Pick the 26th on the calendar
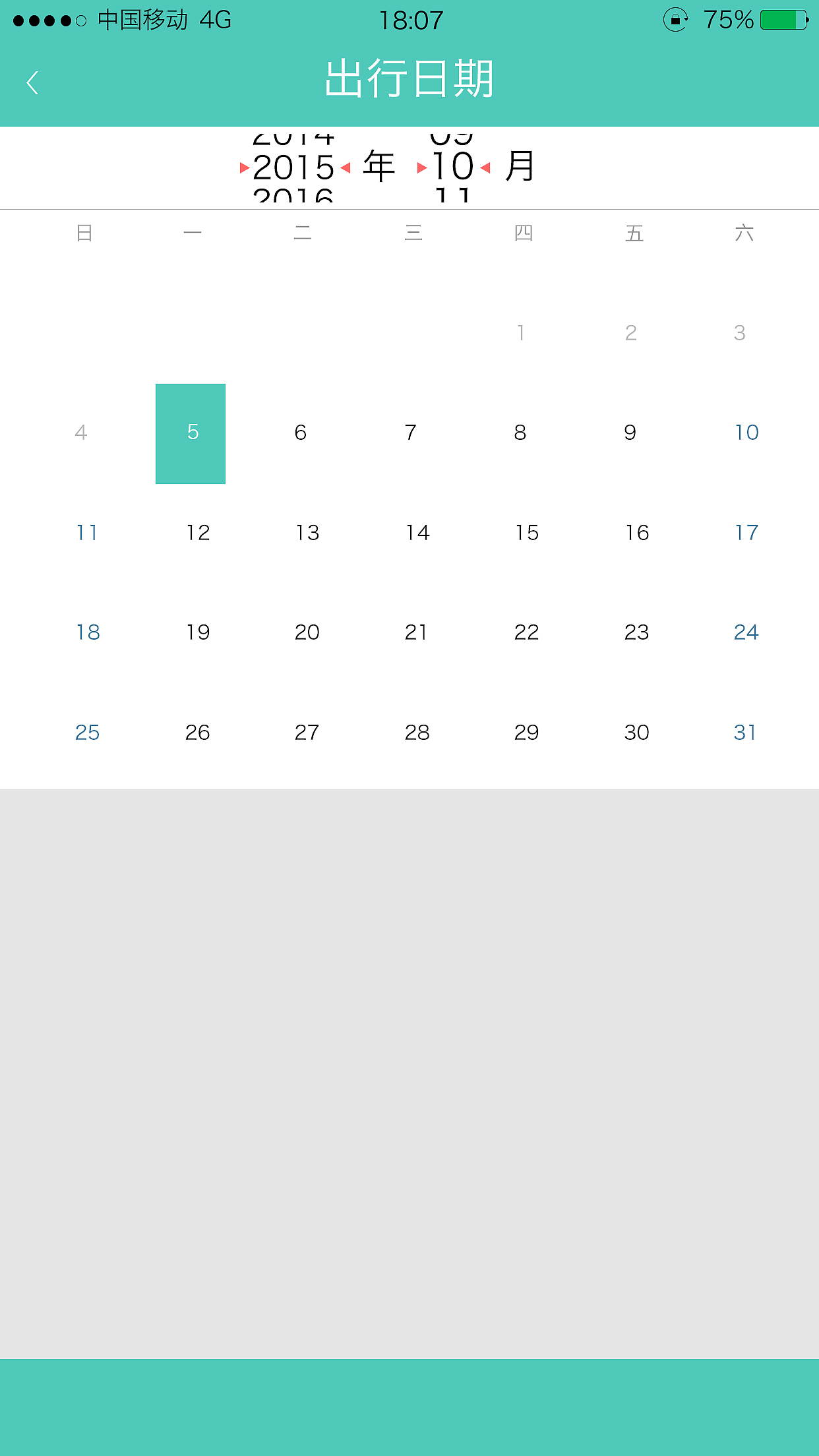The height and width of the screenshot is (1456, 819). (197, 733)
